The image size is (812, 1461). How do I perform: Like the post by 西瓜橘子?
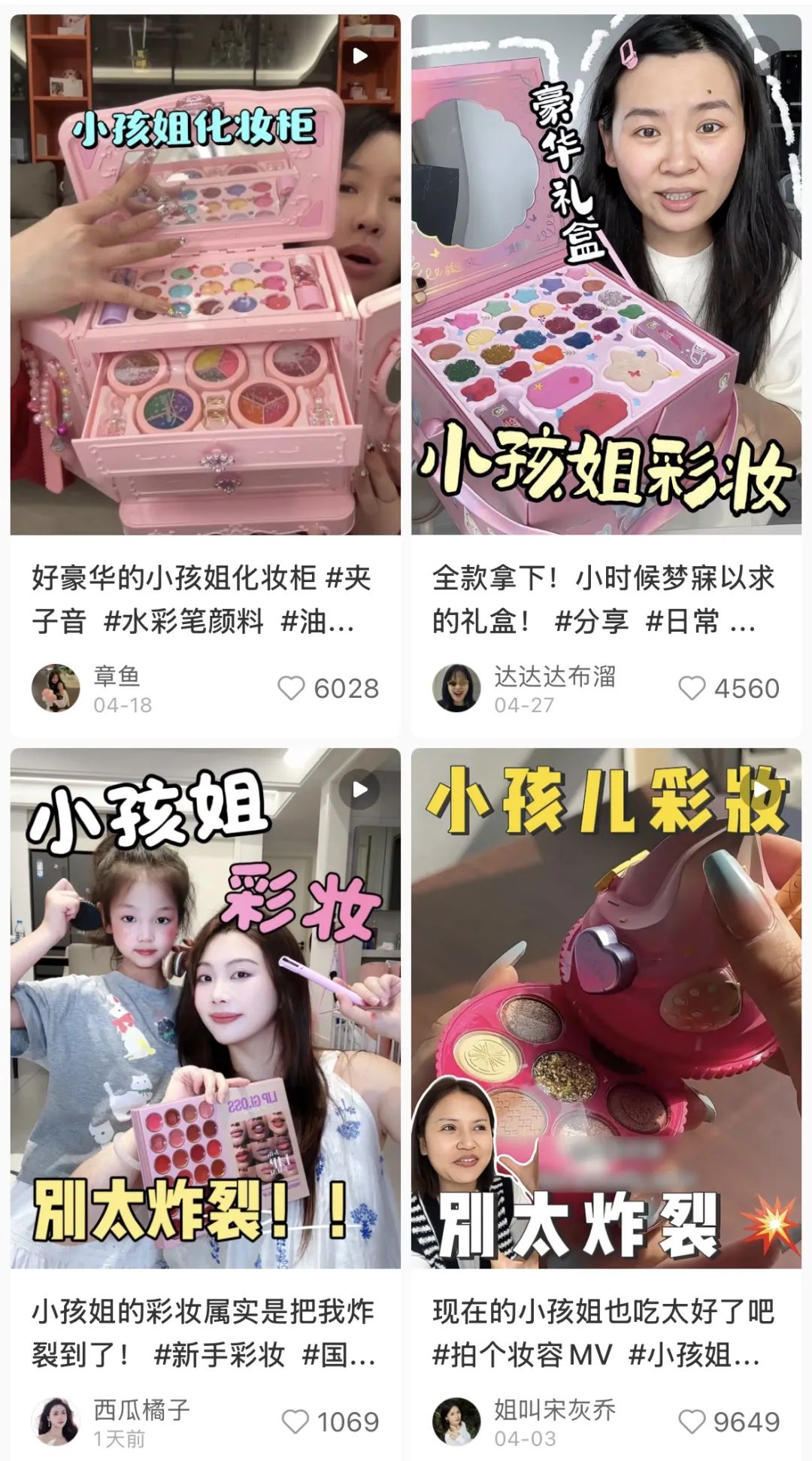295,1422
